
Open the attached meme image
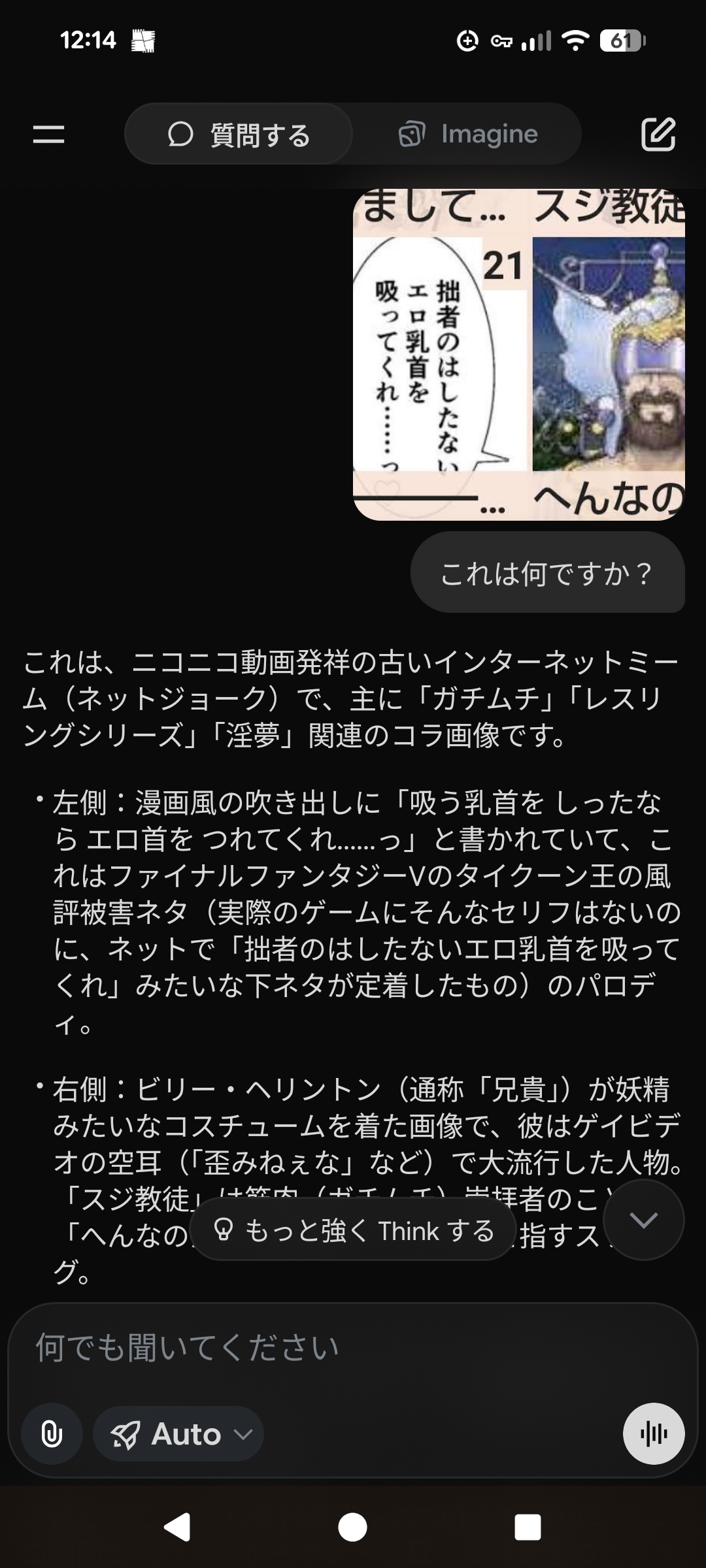pos(518,355)
